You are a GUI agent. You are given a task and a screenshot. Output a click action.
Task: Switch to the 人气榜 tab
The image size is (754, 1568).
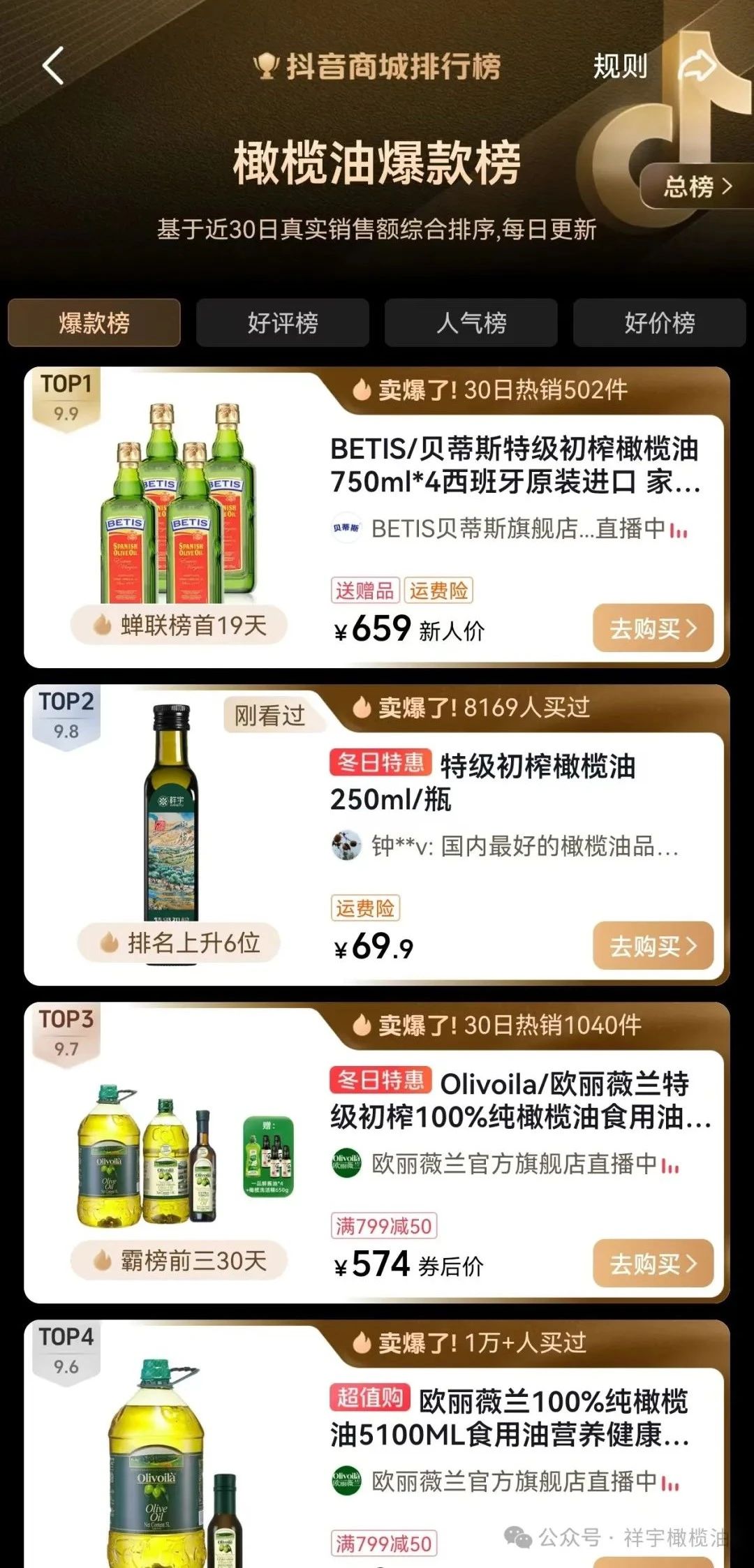[471, 323]
